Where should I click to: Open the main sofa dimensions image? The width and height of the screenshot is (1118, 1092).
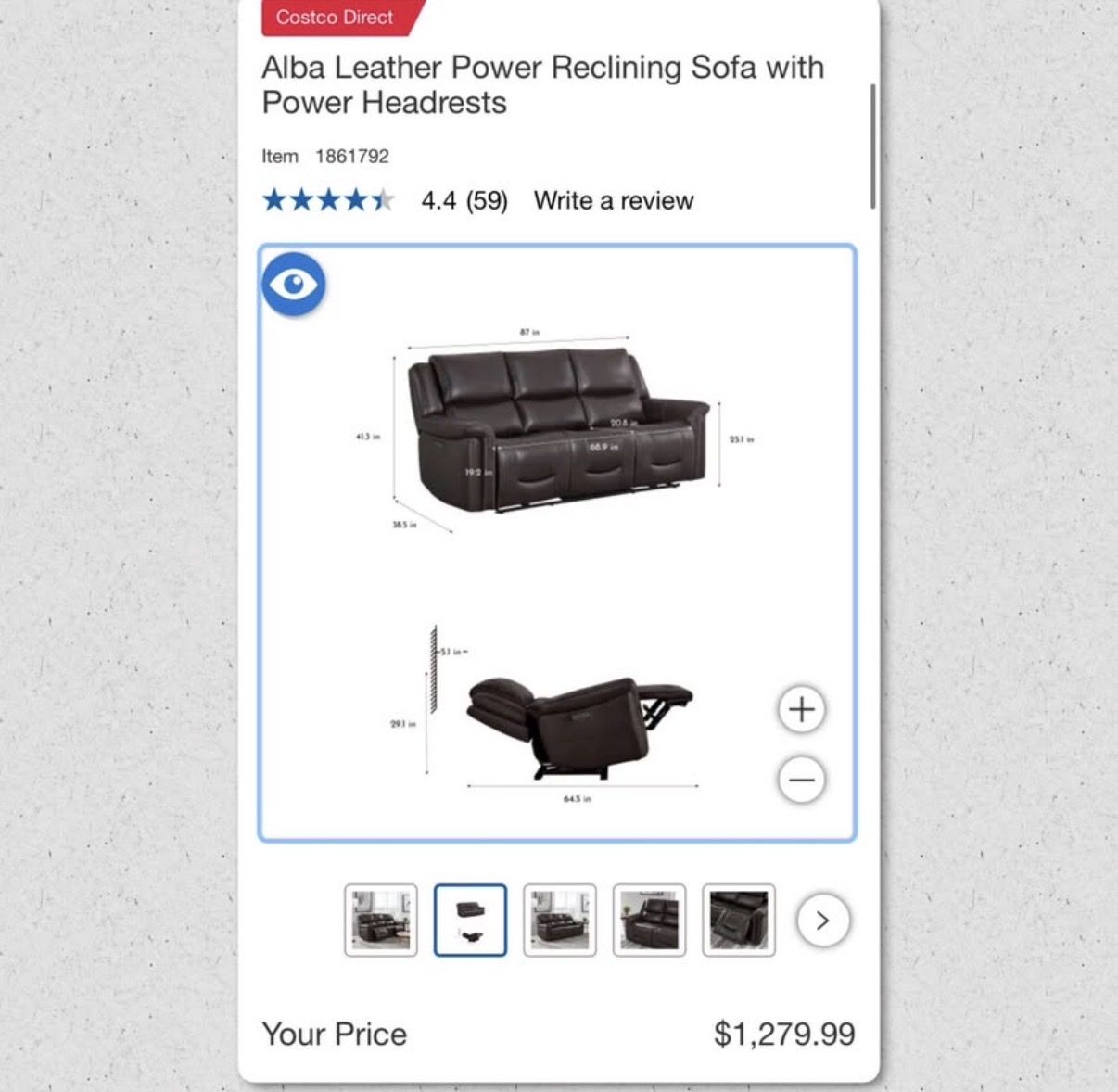pyautogui.click(x=556, y=542)
